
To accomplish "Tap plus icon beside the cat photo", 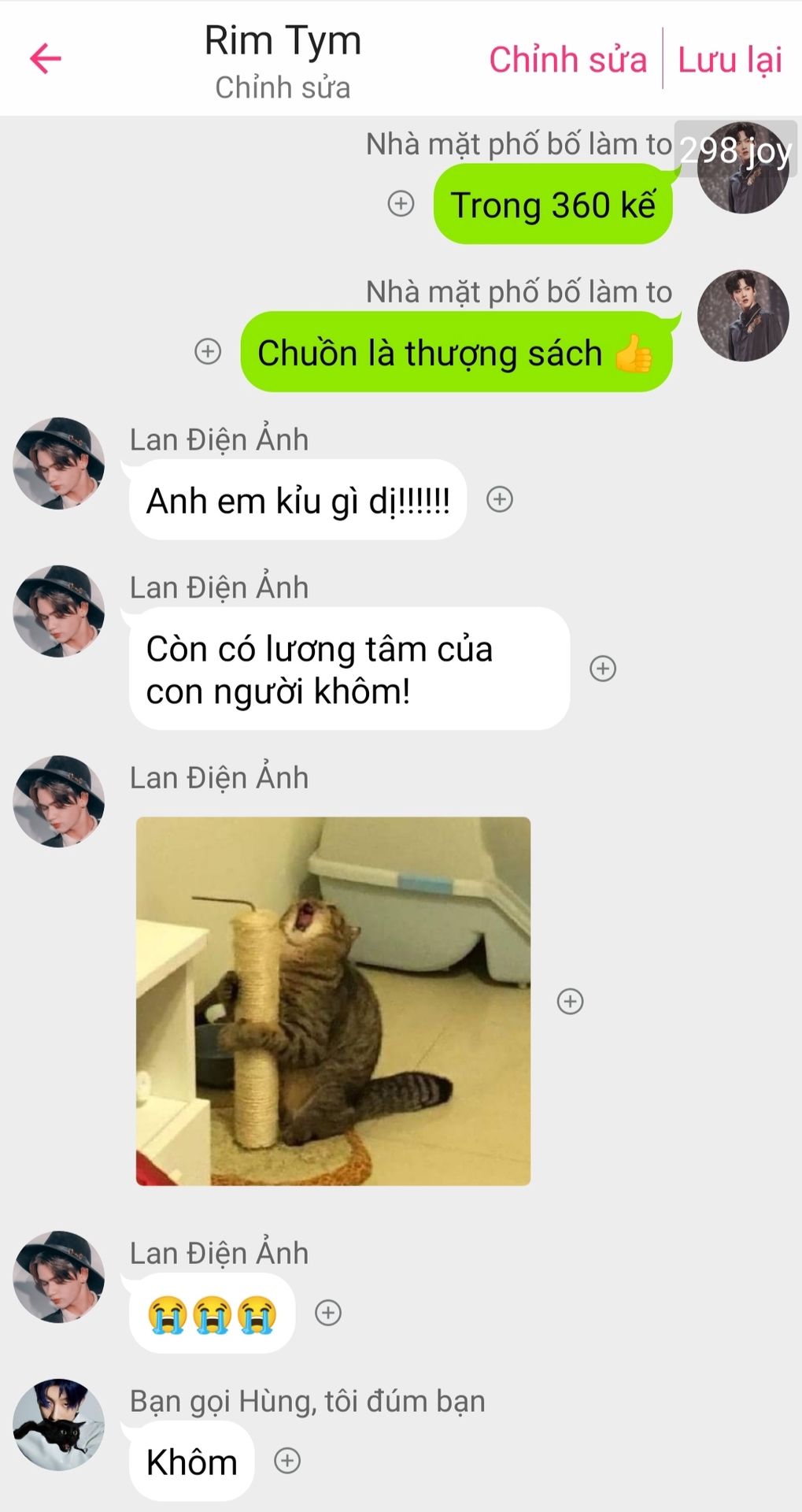I will pyautogui.click(x=570, y=1002).
